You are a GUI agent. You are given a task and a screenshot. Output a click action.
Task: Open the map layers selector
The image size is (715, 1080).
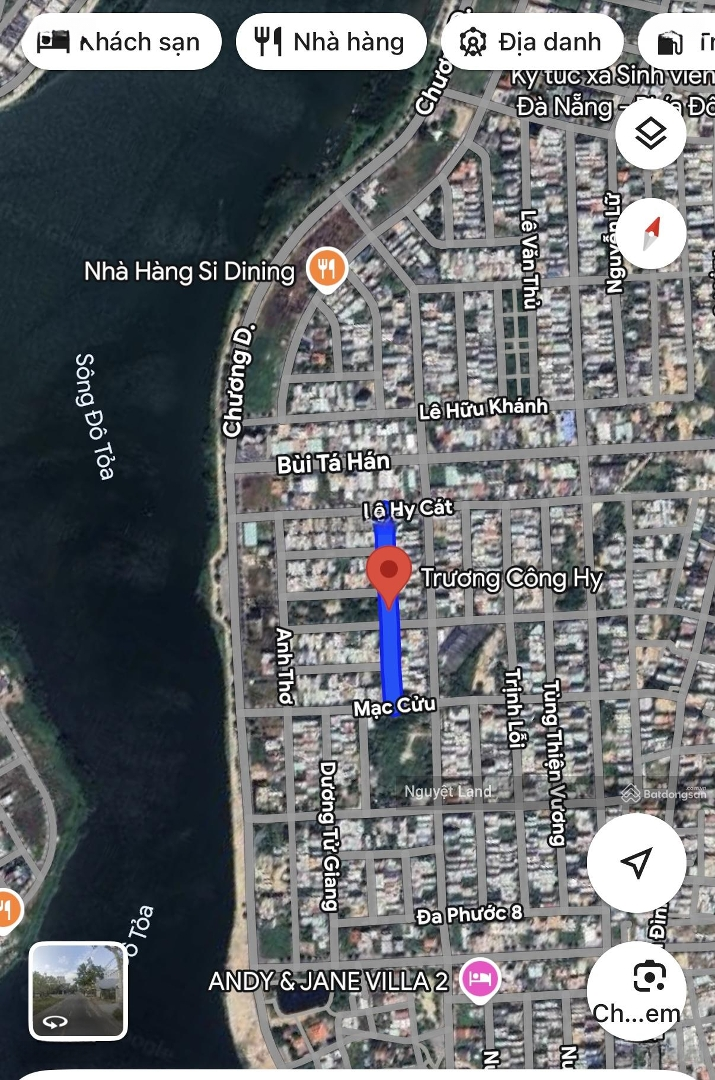tap(651, 132)
